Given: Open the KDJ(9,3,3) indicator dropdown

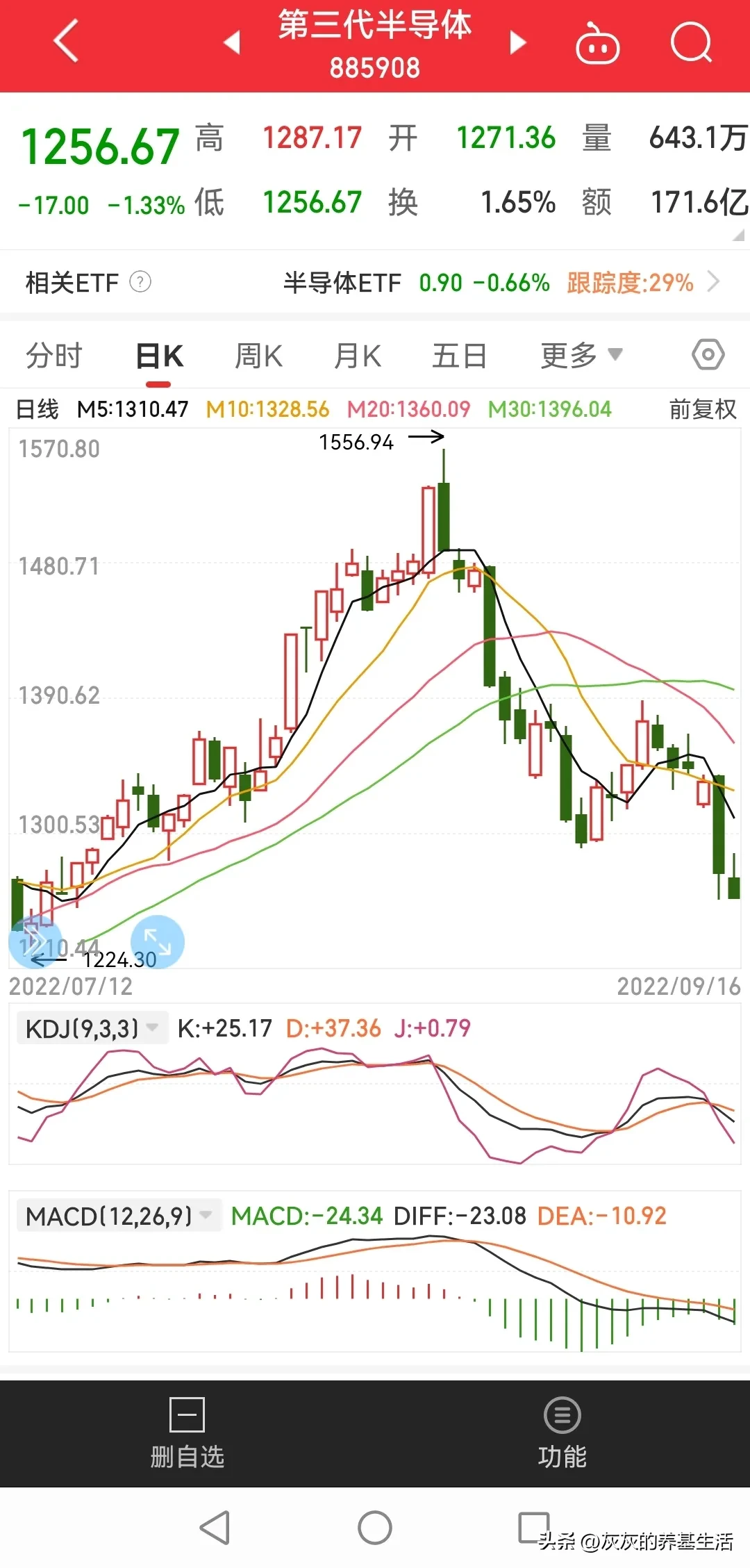Looking at the screenshot, I should point(92,1028).
